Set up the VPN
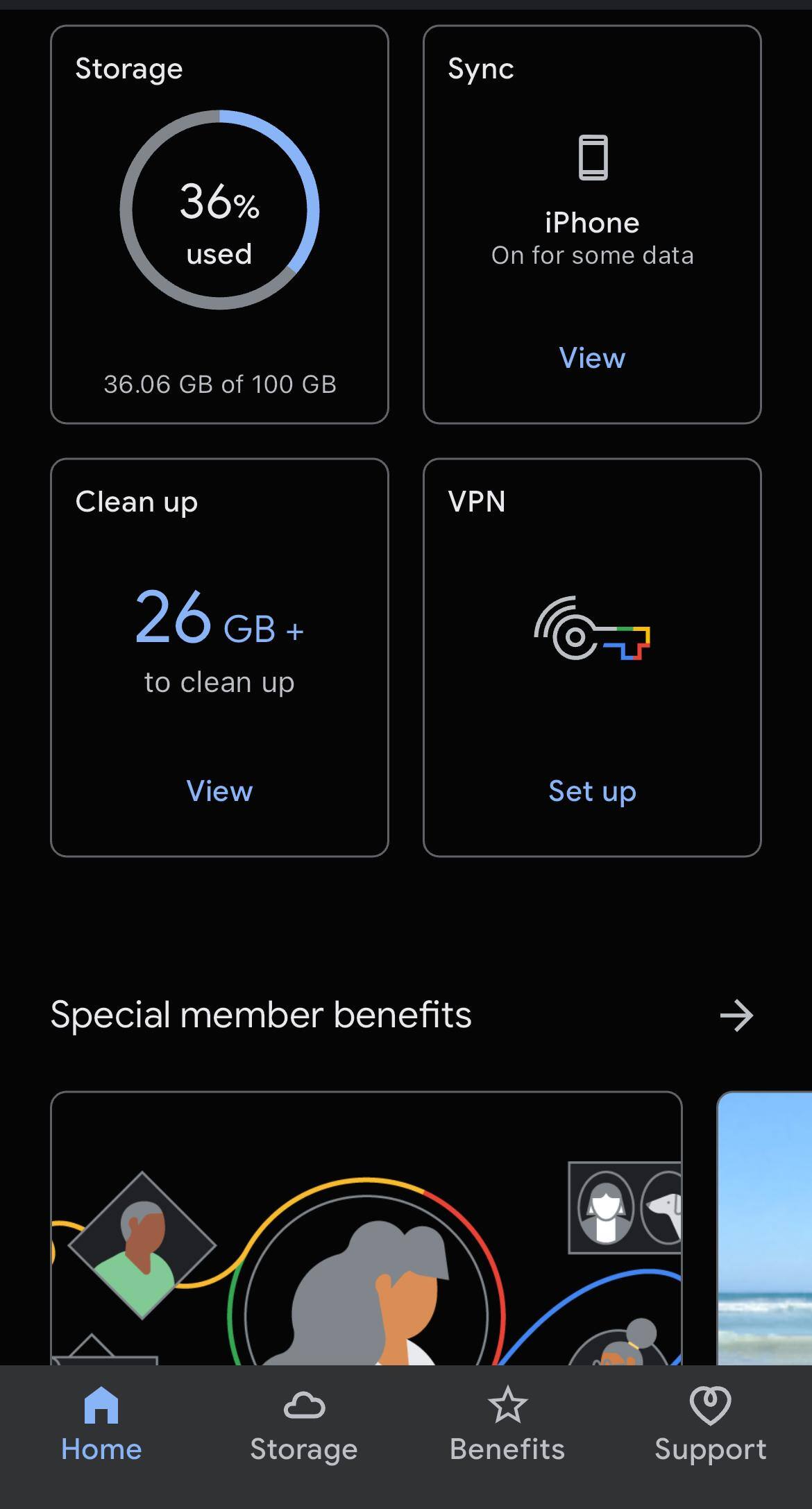The height and width of the screenshot is (1509, 812). coord(592,791)
